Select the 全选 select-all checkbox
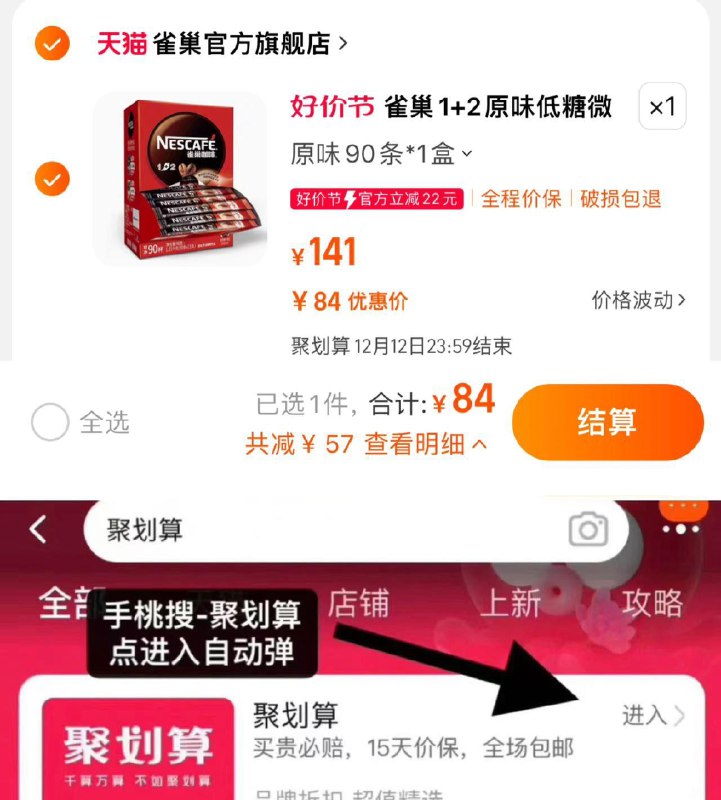721x800 pixels. tap(49, 422)
